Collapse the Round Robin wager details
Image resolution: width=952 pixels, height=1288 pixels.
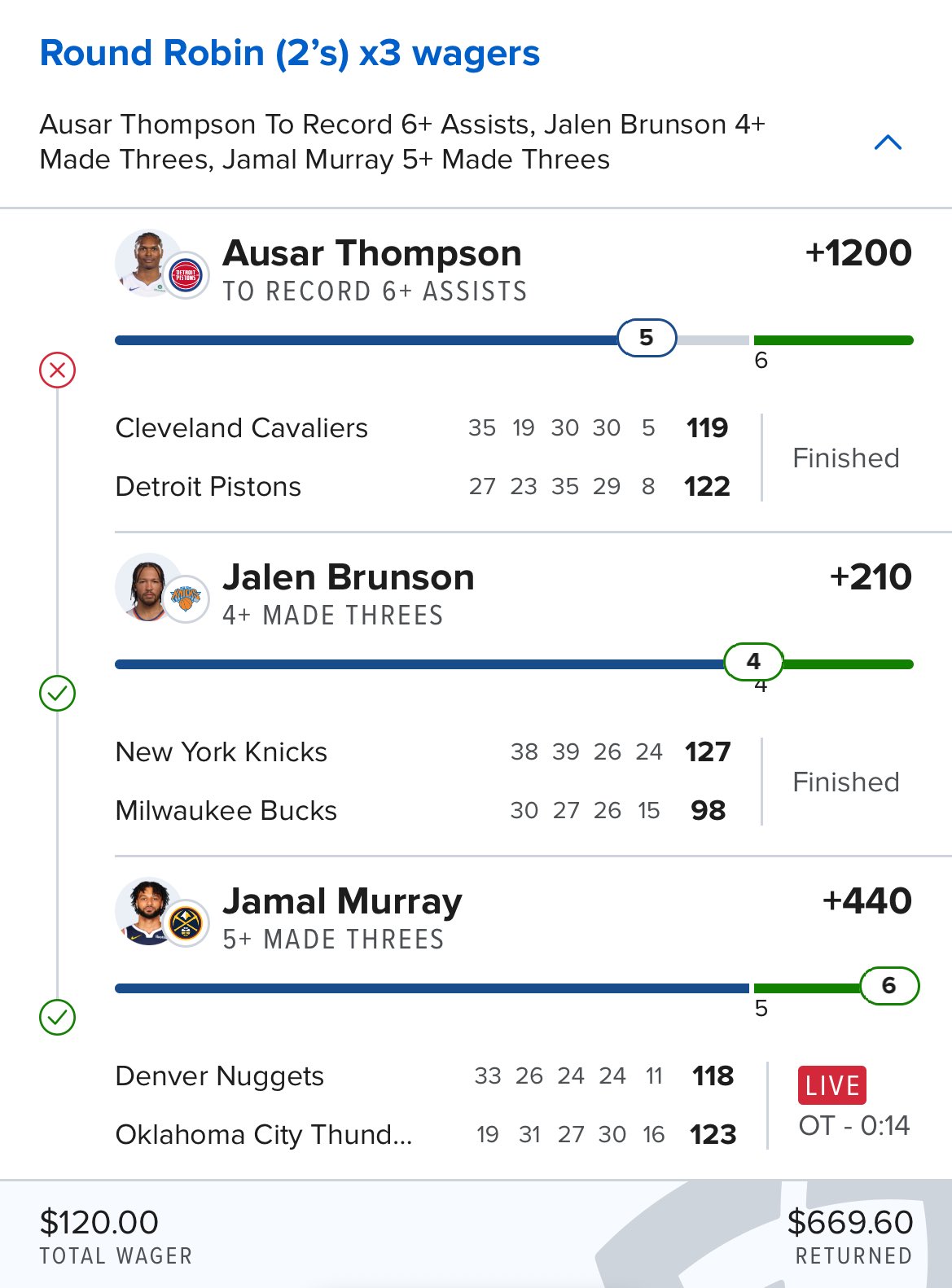(887, 143)
